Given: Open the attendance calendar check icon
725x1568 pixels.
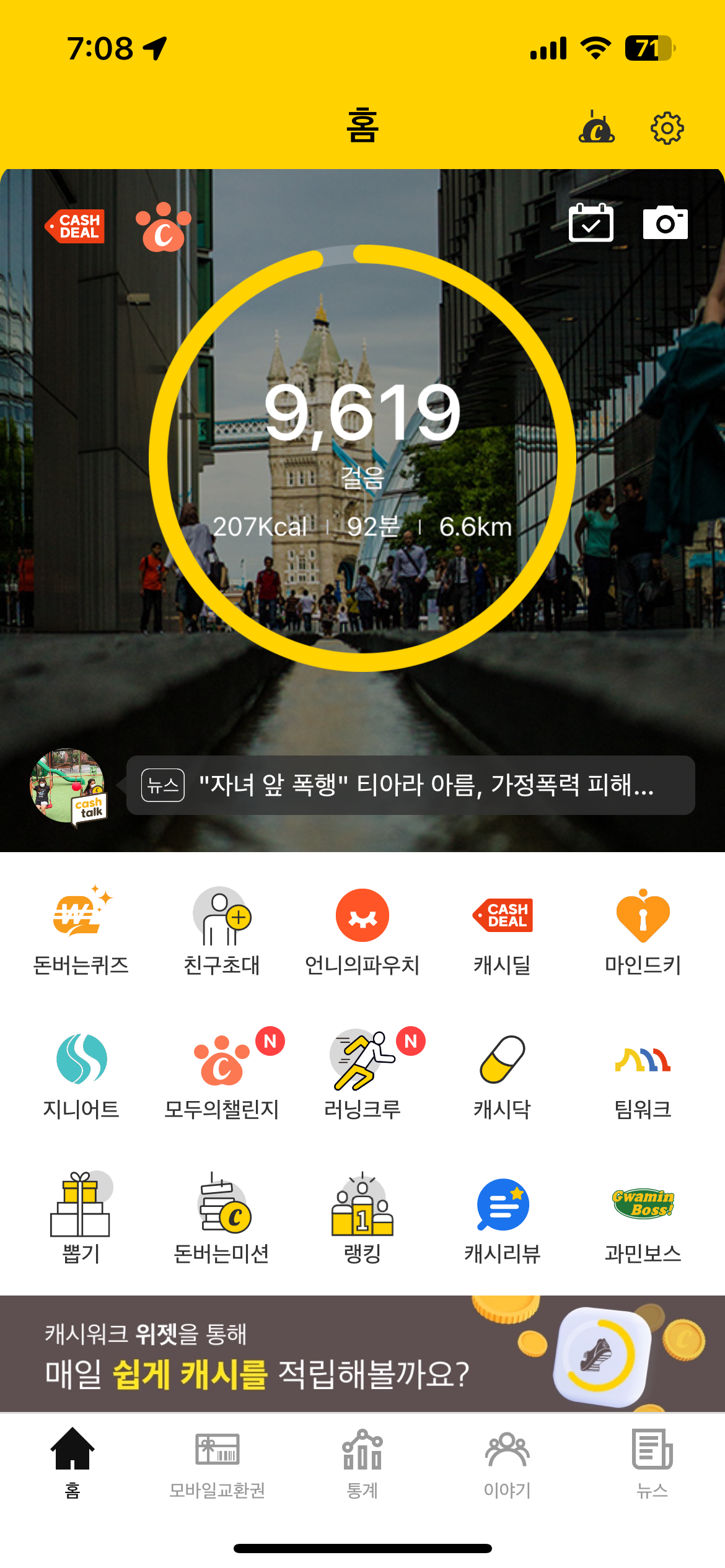Looking at the screenshot, I should click(x=591, y=222).
